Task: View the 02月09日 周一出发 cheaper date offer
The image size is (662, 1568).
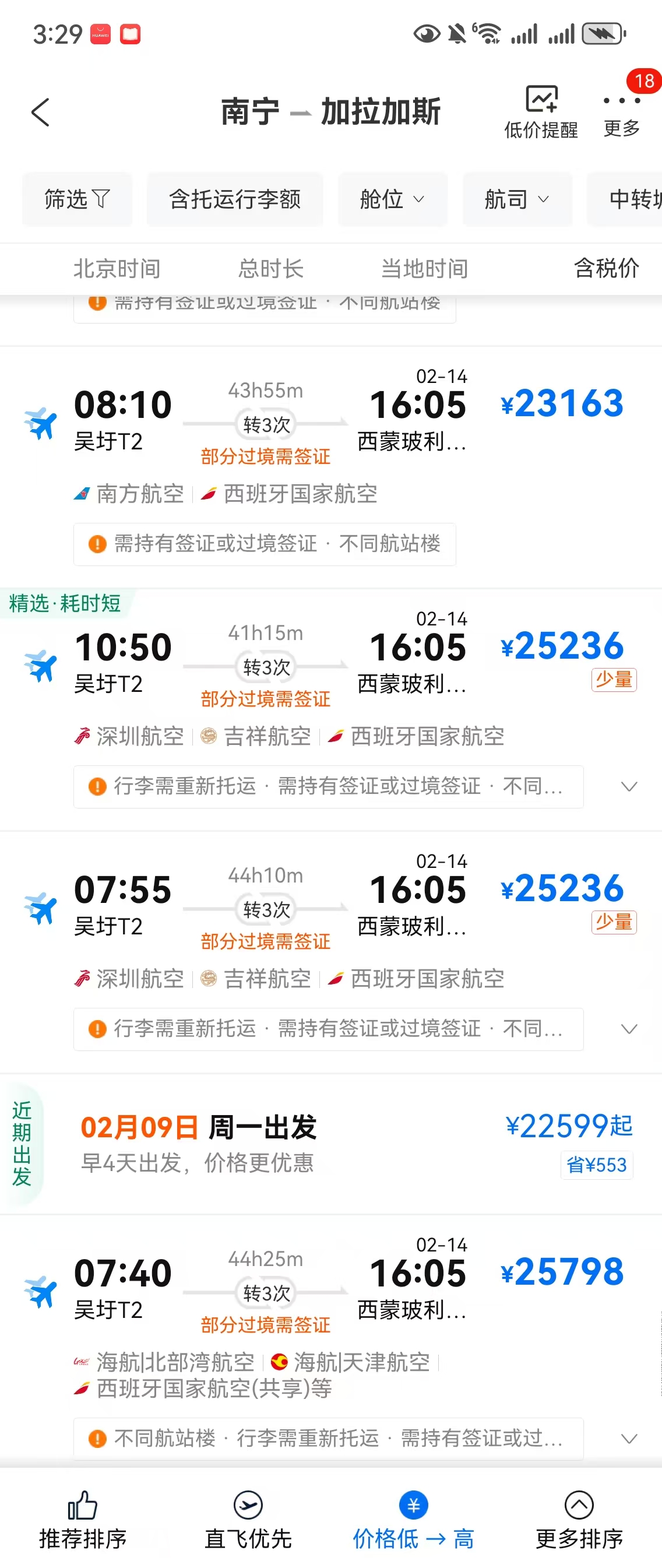Action: click(x=329, y=1144)
